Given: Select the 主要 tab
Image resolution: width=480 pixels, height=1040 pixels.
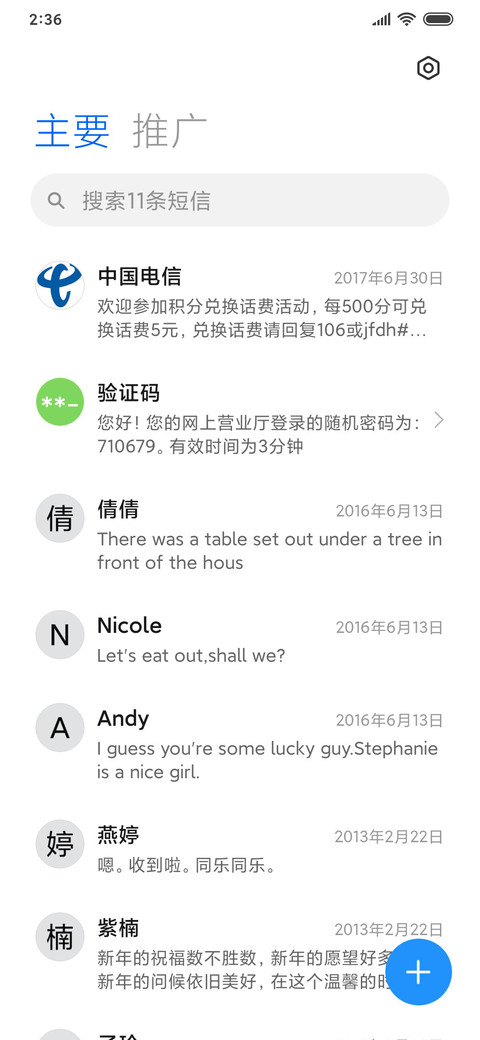Looking at the screenshot, I should pyautogui.click(x=72, y=131).
